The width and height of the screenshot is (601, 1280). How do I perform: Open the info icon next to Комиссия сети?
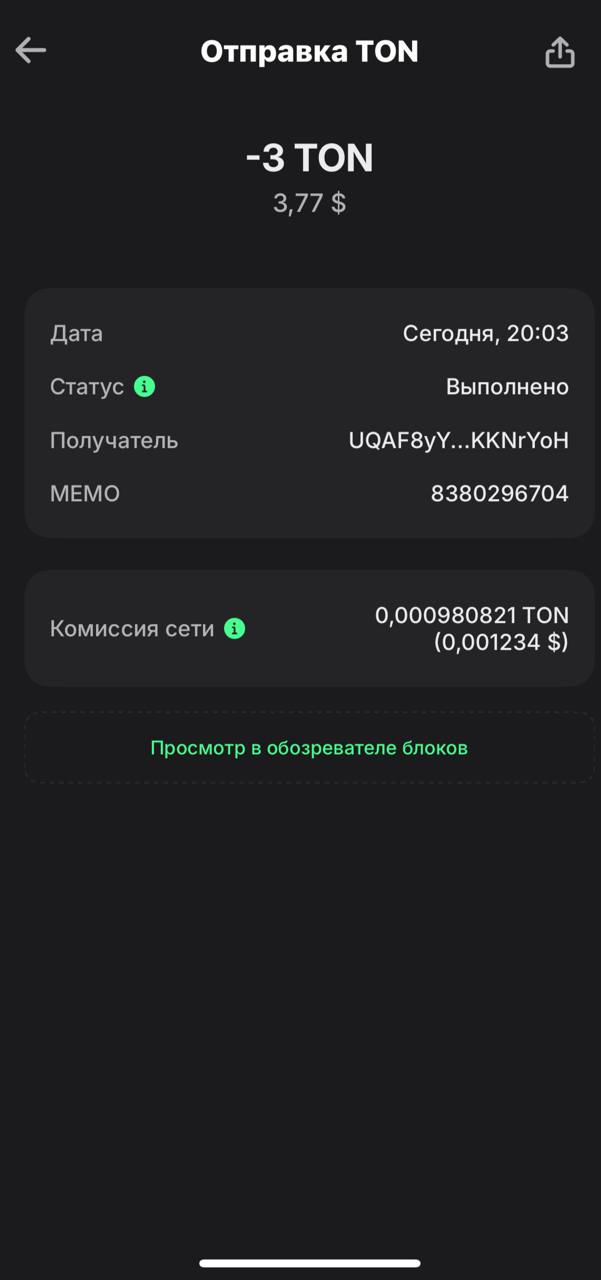point(235,629)
